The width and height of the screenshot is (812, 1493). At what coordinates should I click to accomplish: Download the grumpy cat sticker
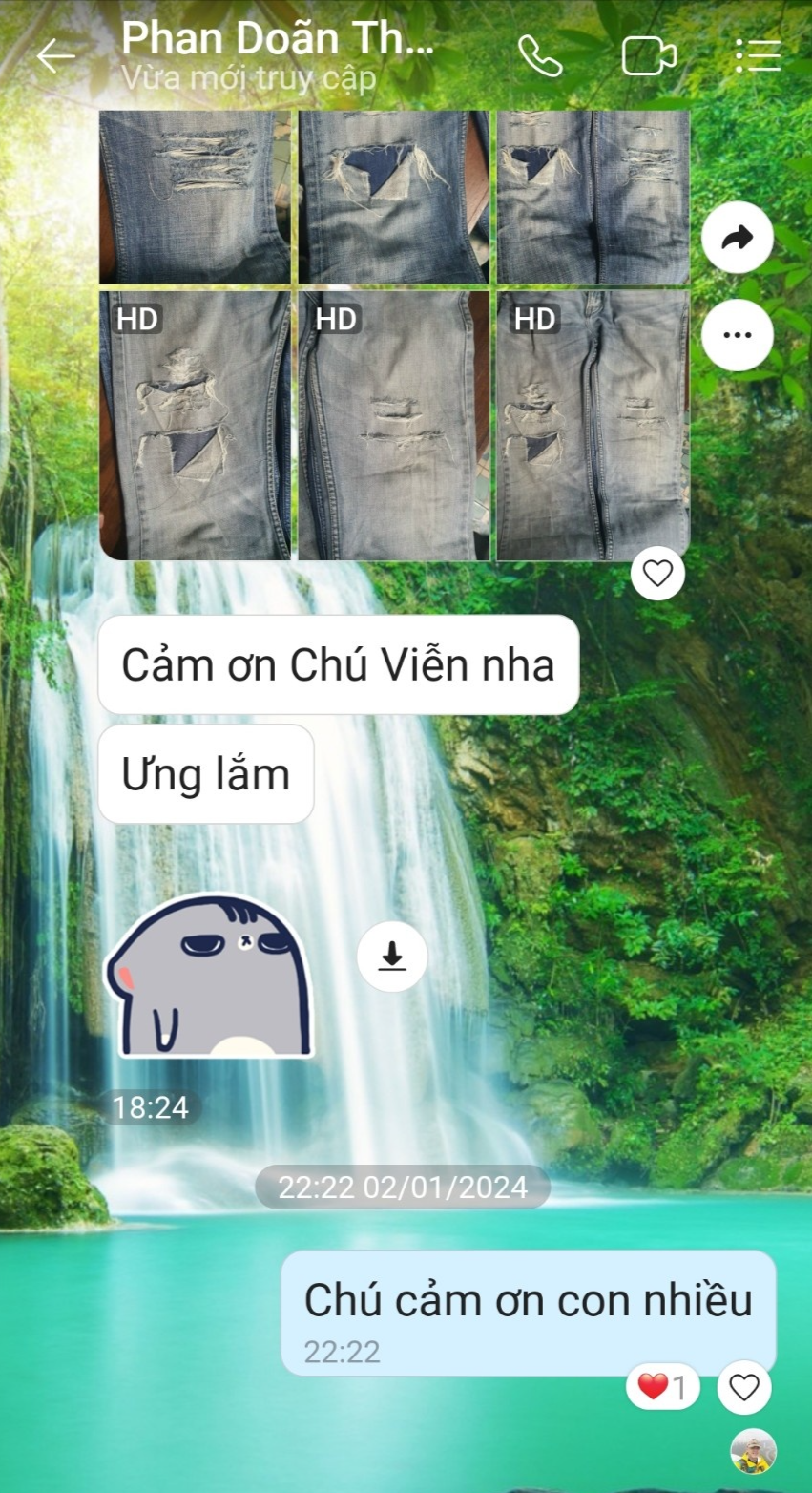tap(392, 957)
